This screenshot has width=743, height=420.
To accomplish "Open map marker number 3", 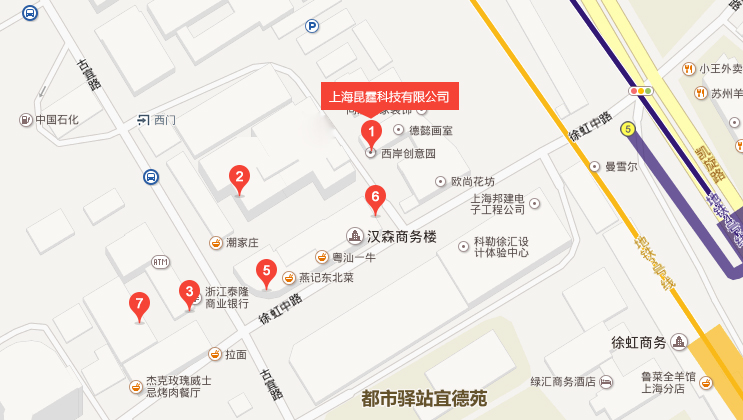I will [x=188, y=292].
